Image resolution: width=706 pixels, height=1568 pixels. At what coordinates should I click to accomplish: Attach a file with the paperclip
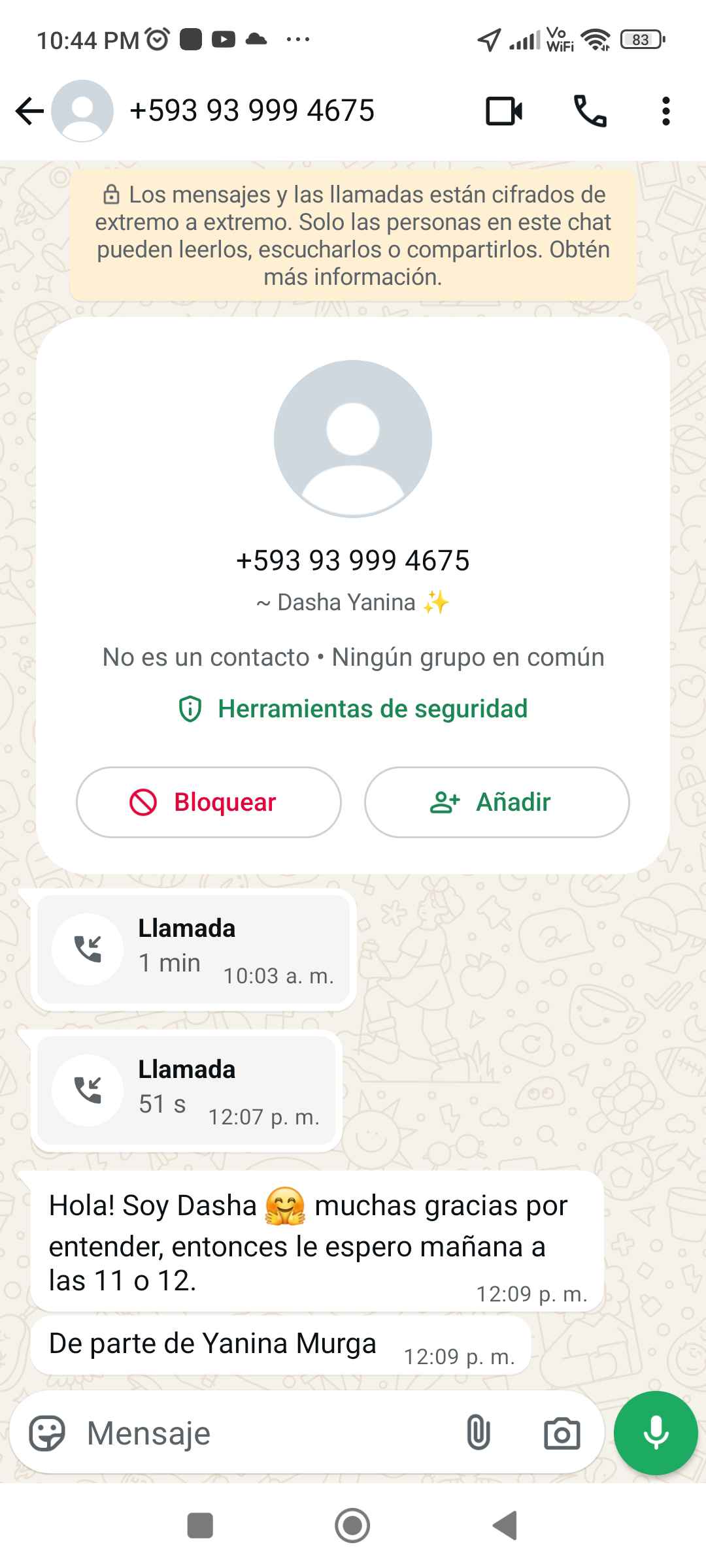point(479,1433)
